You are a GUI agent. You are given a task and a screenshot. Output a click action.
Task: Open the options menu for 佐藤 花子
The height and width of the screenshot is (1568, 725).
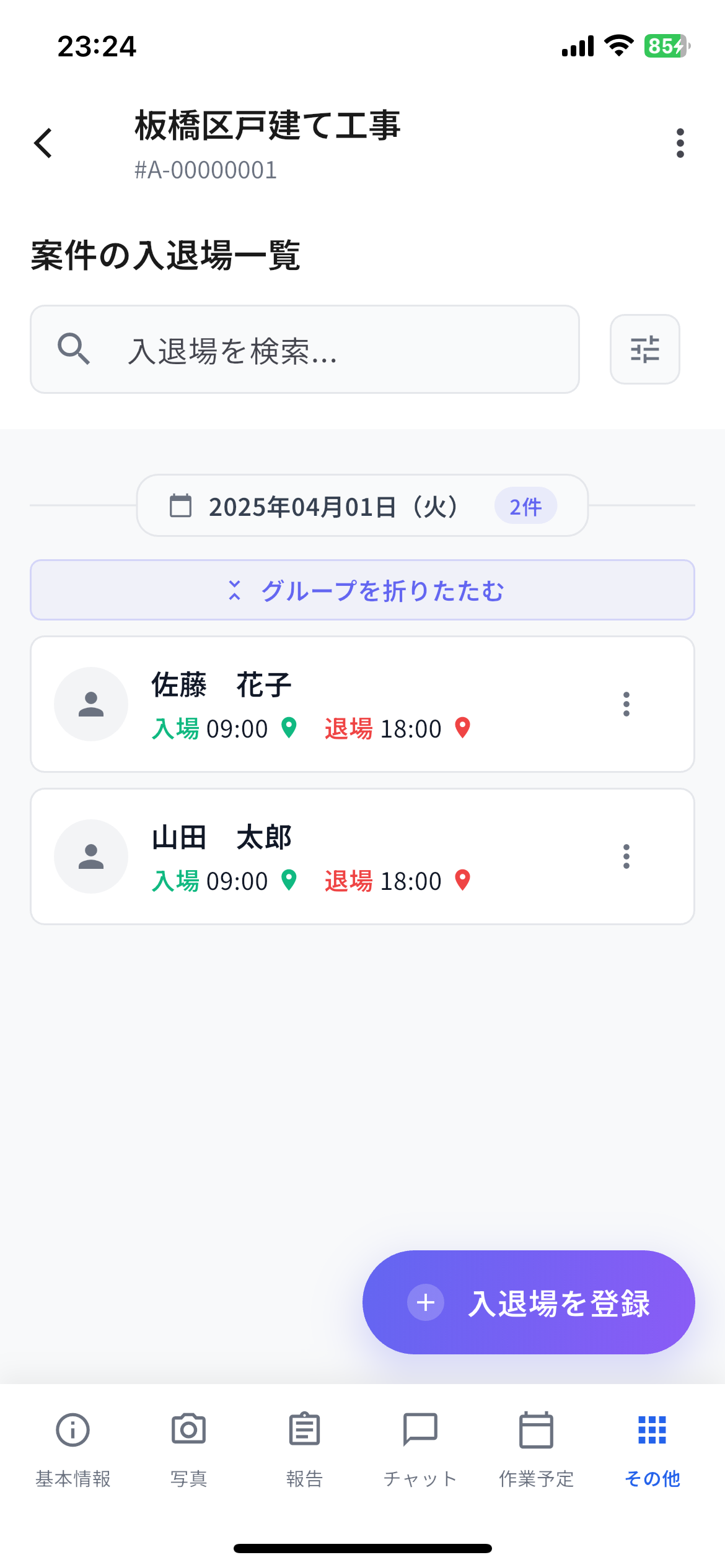625,703
